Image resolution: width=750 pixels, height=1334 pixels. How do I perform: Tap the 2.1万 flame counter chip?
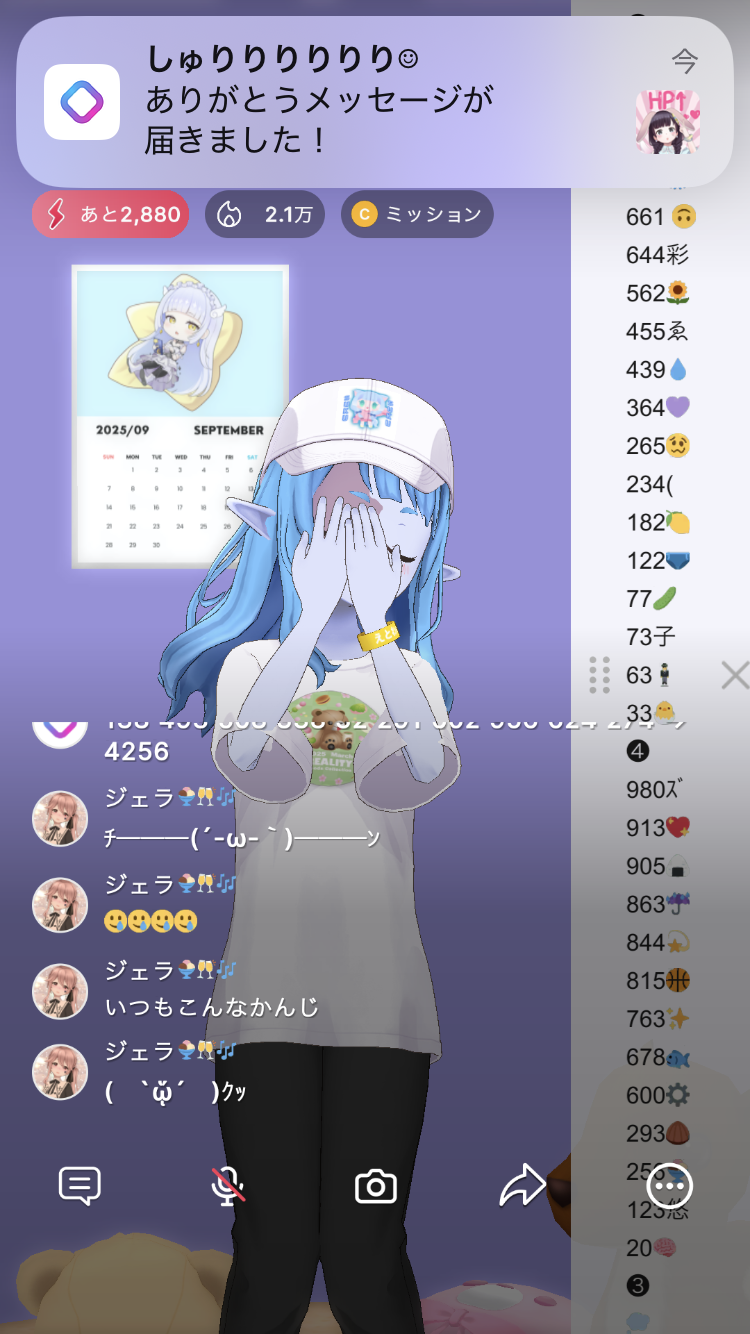[x=265, y=214]
